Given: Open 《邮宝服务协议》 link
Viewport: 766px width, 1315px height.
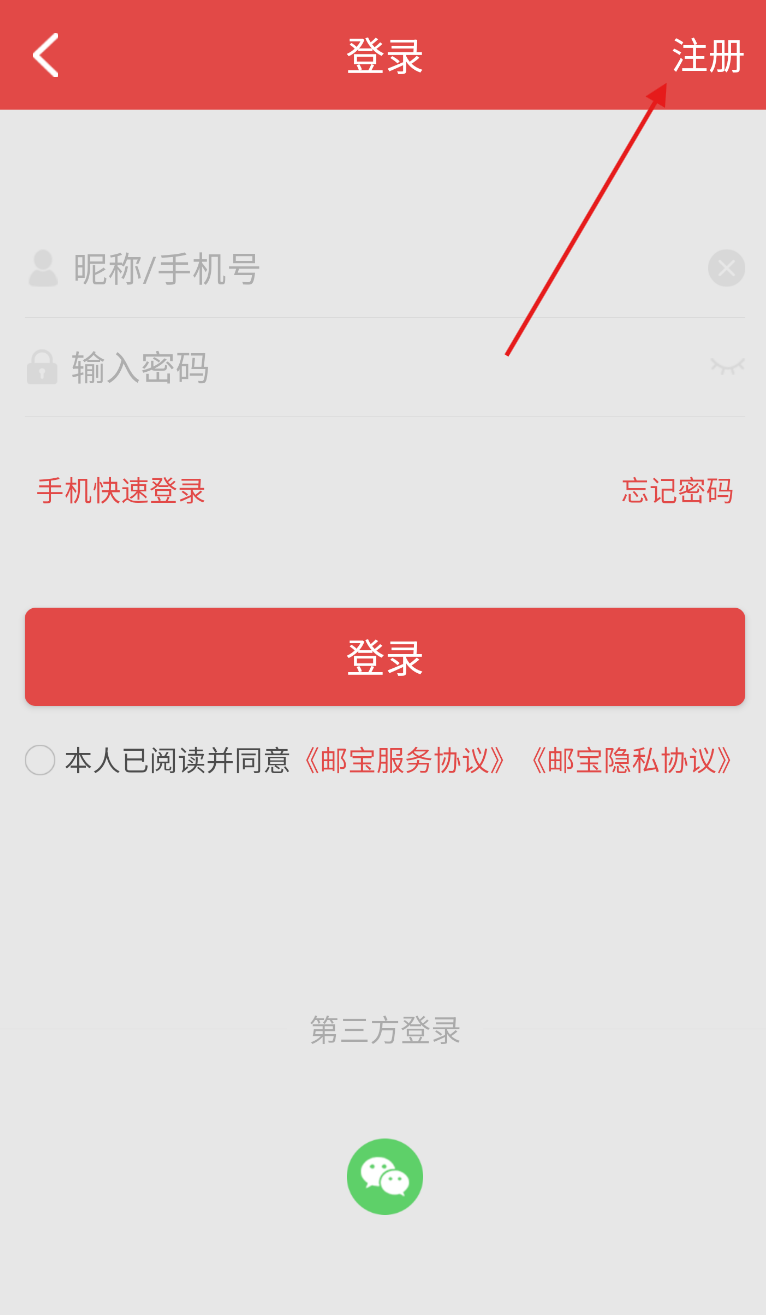Looking at the screenshot, I should pos(404,761).
